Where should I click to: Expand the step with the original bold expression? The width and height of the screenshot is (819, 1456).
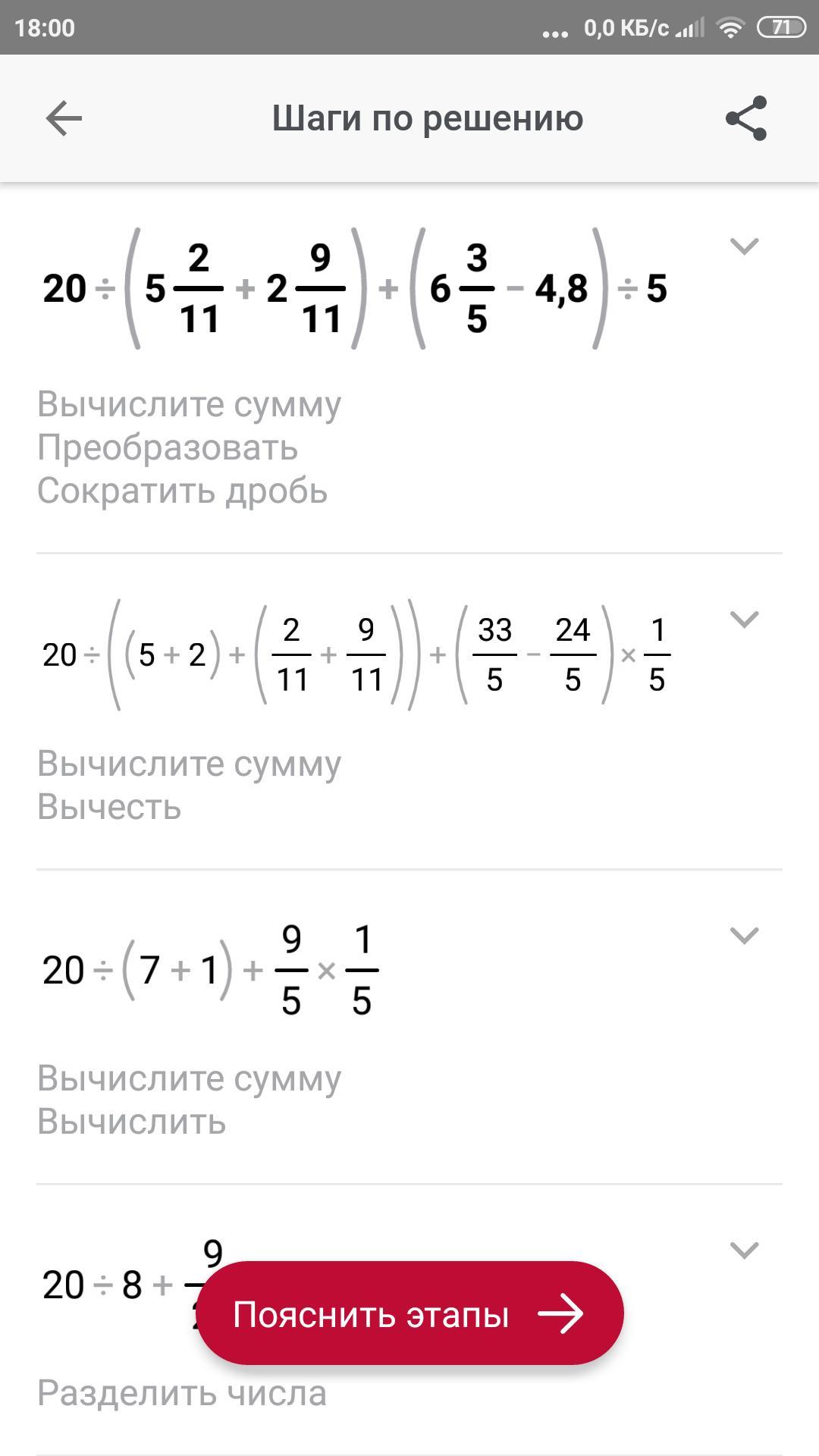(744, 246)
